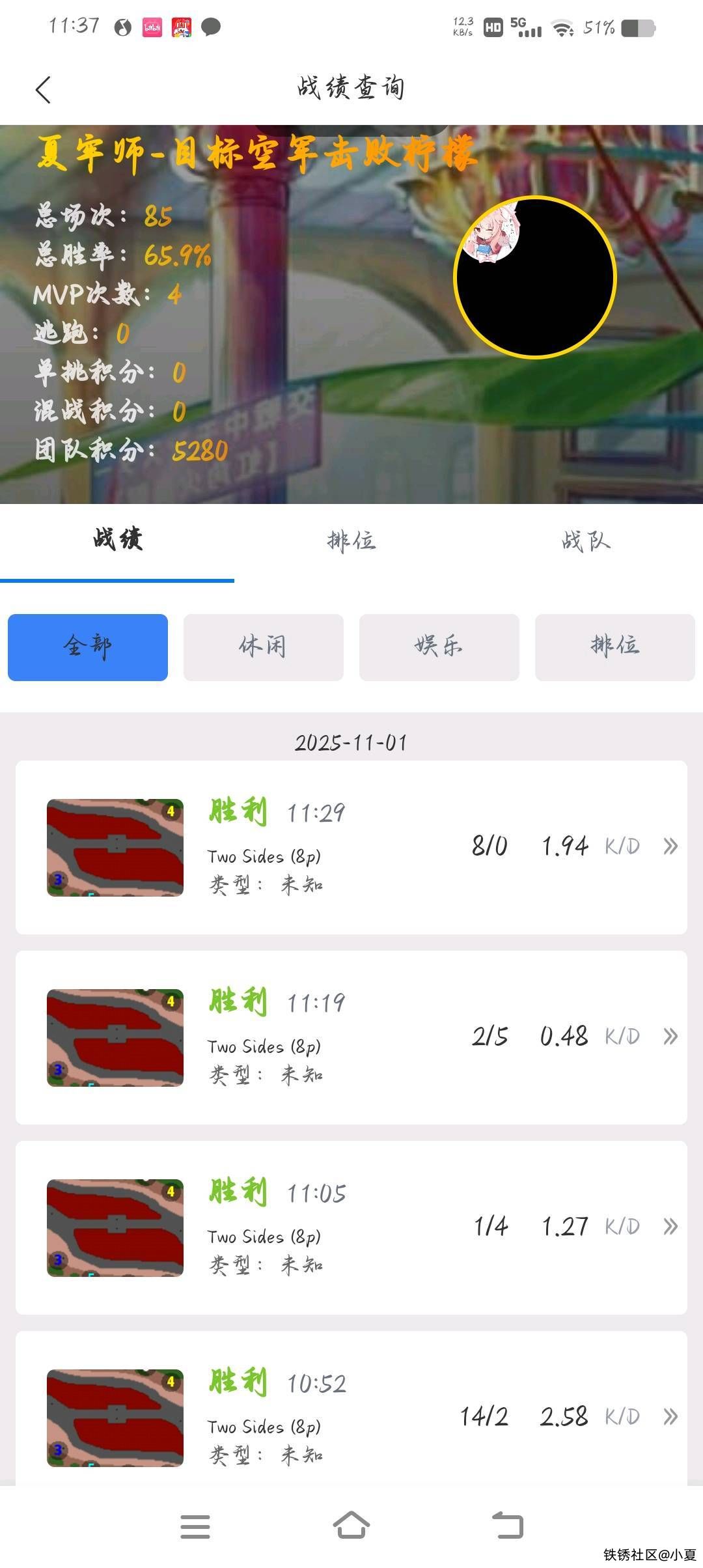
Task: Select the 全部 filter chip
Action: point(88,647)
